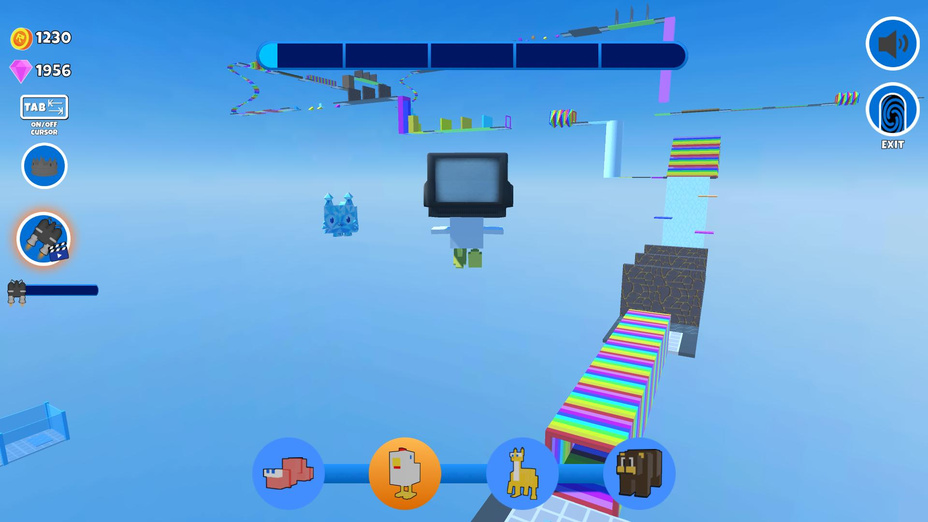Choose the yellow llama character
The width and height of the screenshot is (928, 522).
point(522,473)
